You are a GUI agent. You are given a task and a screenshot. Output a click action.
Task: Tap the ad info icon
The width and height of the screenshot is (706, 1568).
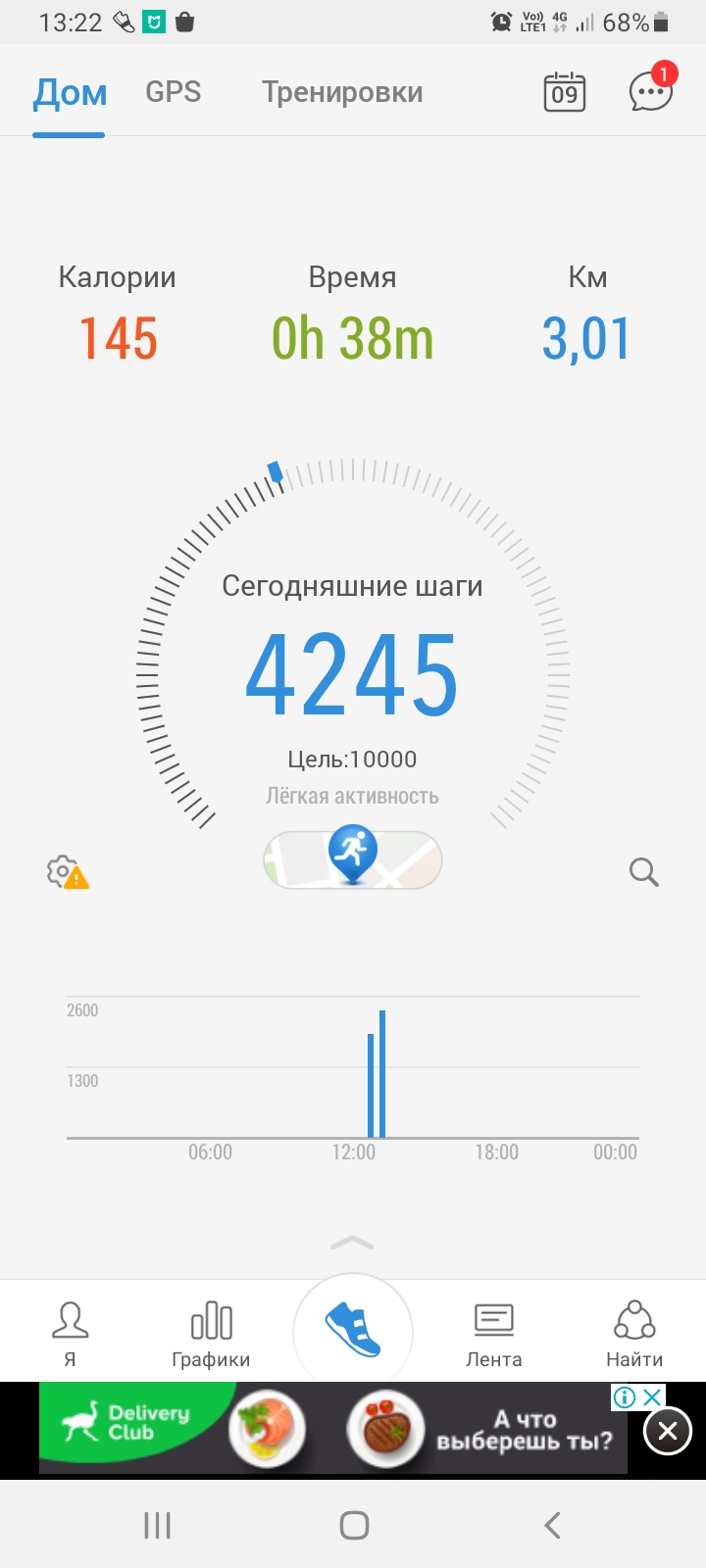click(x=625, y=1396)
